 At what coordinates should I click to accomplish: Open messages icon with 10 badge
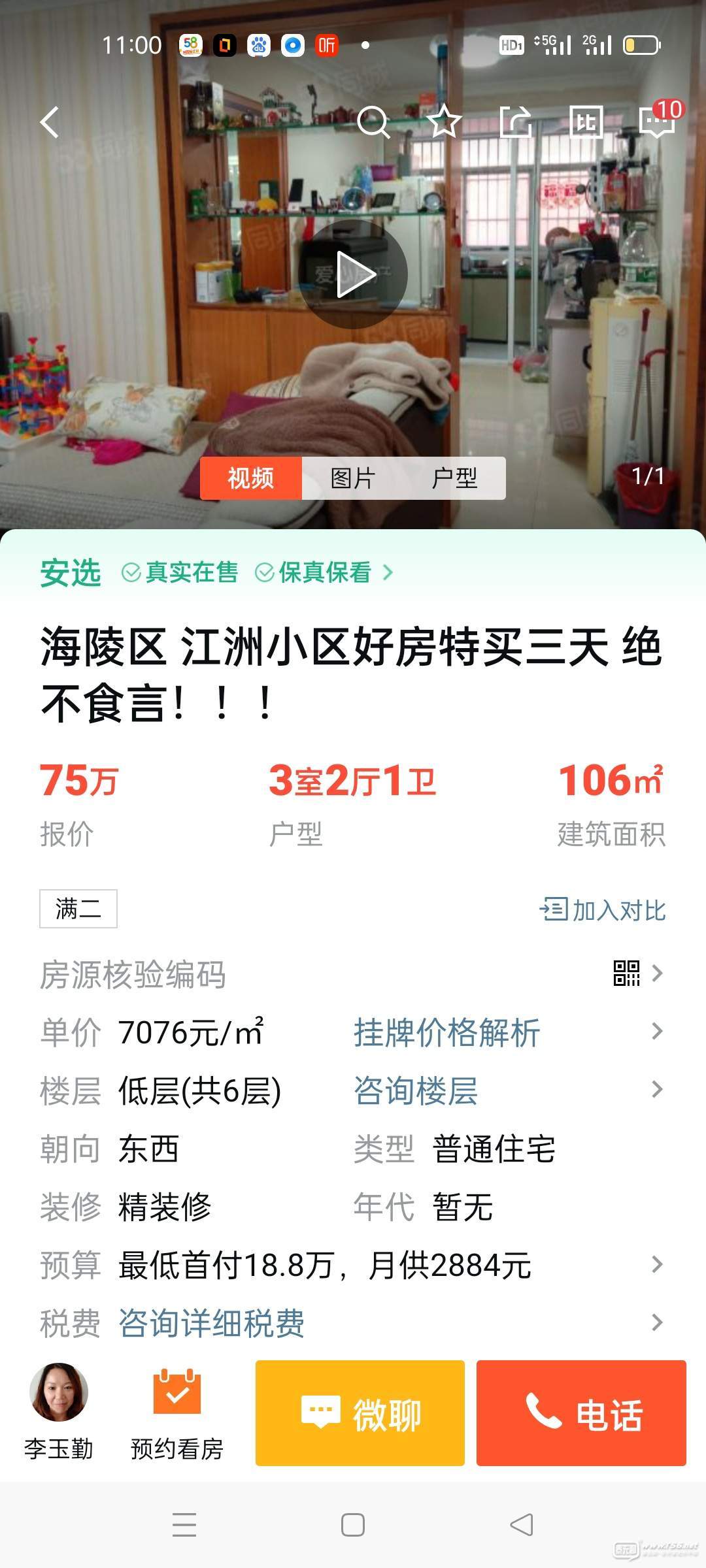pyautogui.click(x=658, y=122)
